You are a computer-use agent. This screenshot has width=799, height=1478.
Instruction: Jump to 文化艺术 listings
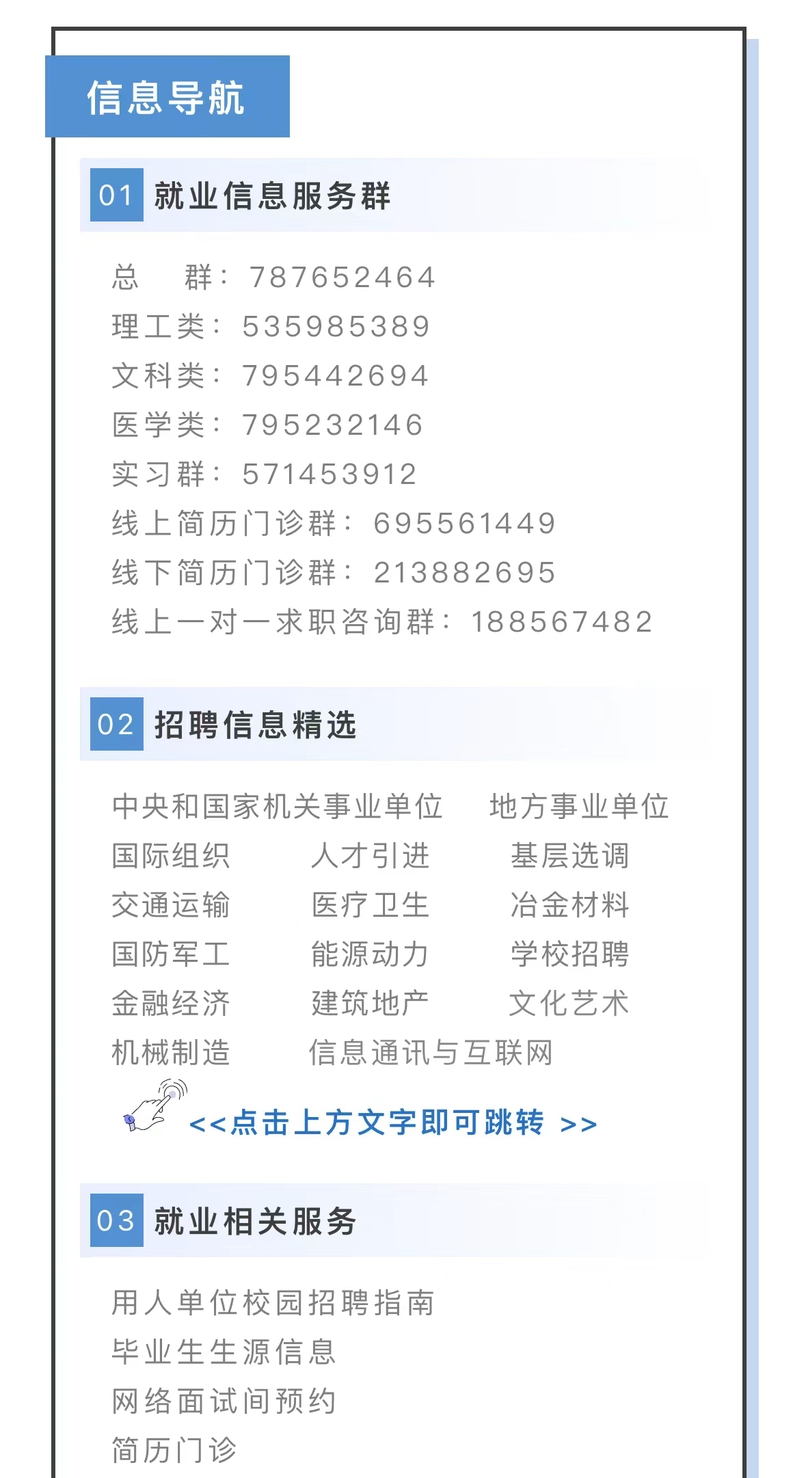(569, 1003)
